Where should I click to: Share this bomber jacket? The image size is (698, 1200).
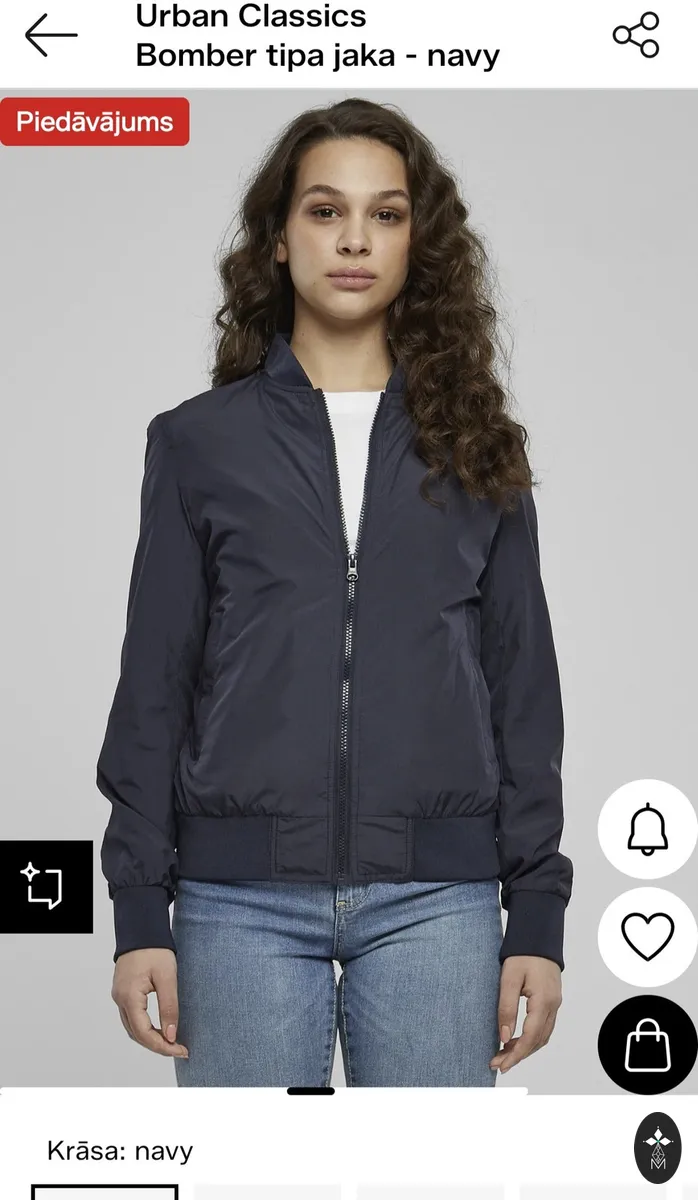click(x=636, y=36)
